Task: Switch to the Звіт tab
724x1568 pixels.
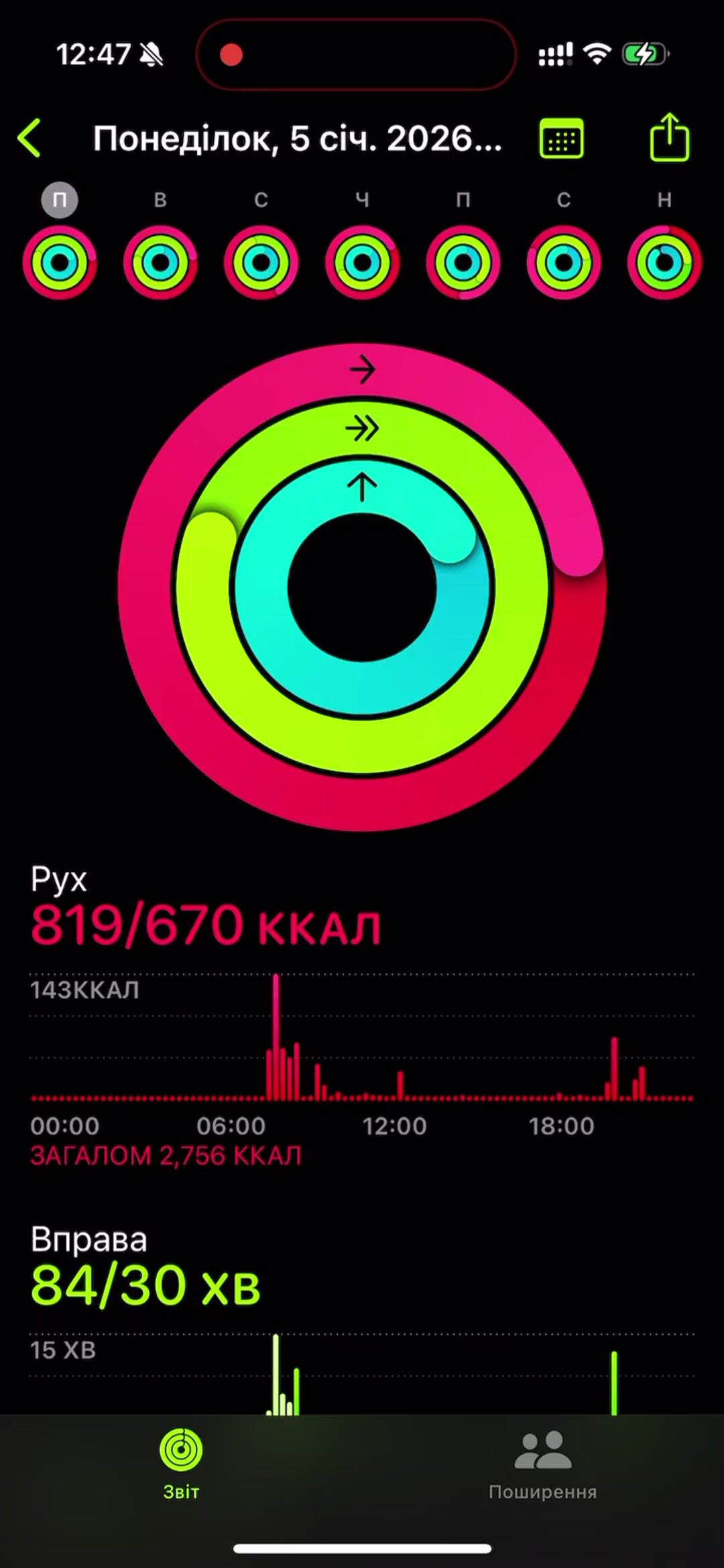Action: (181, 1462)
